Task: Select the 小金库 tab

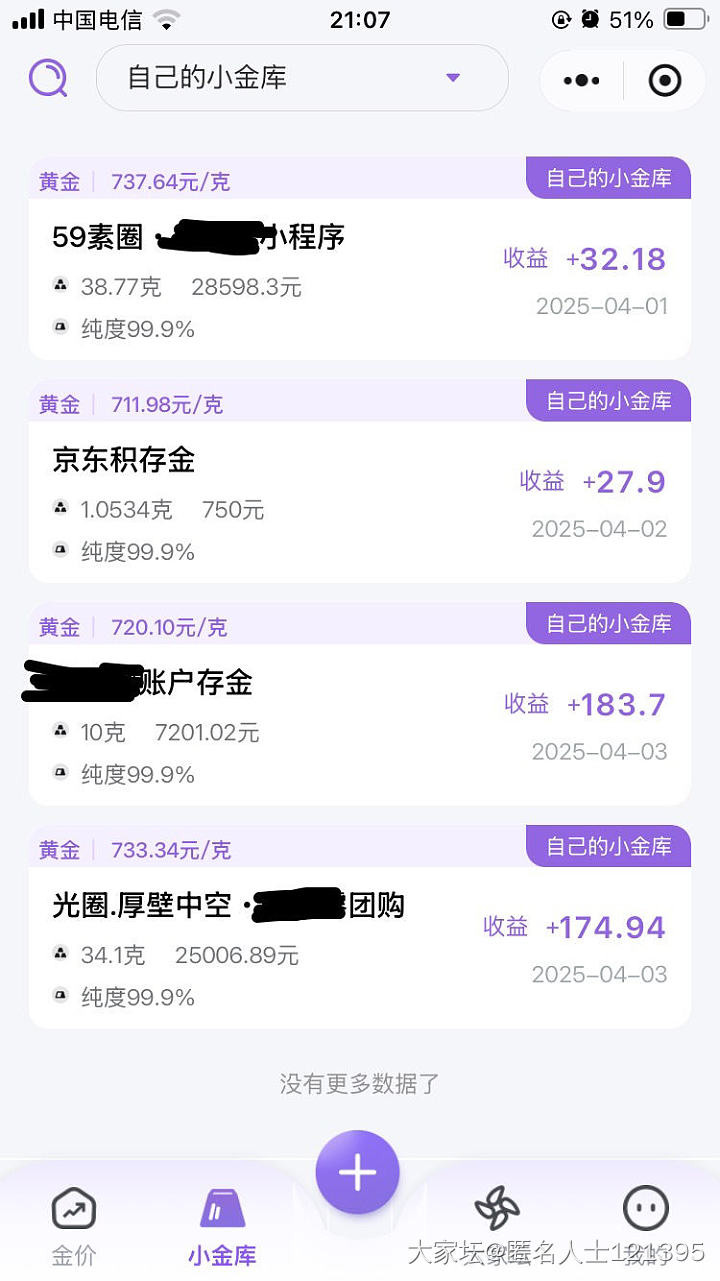Action: click(222, 1226)
